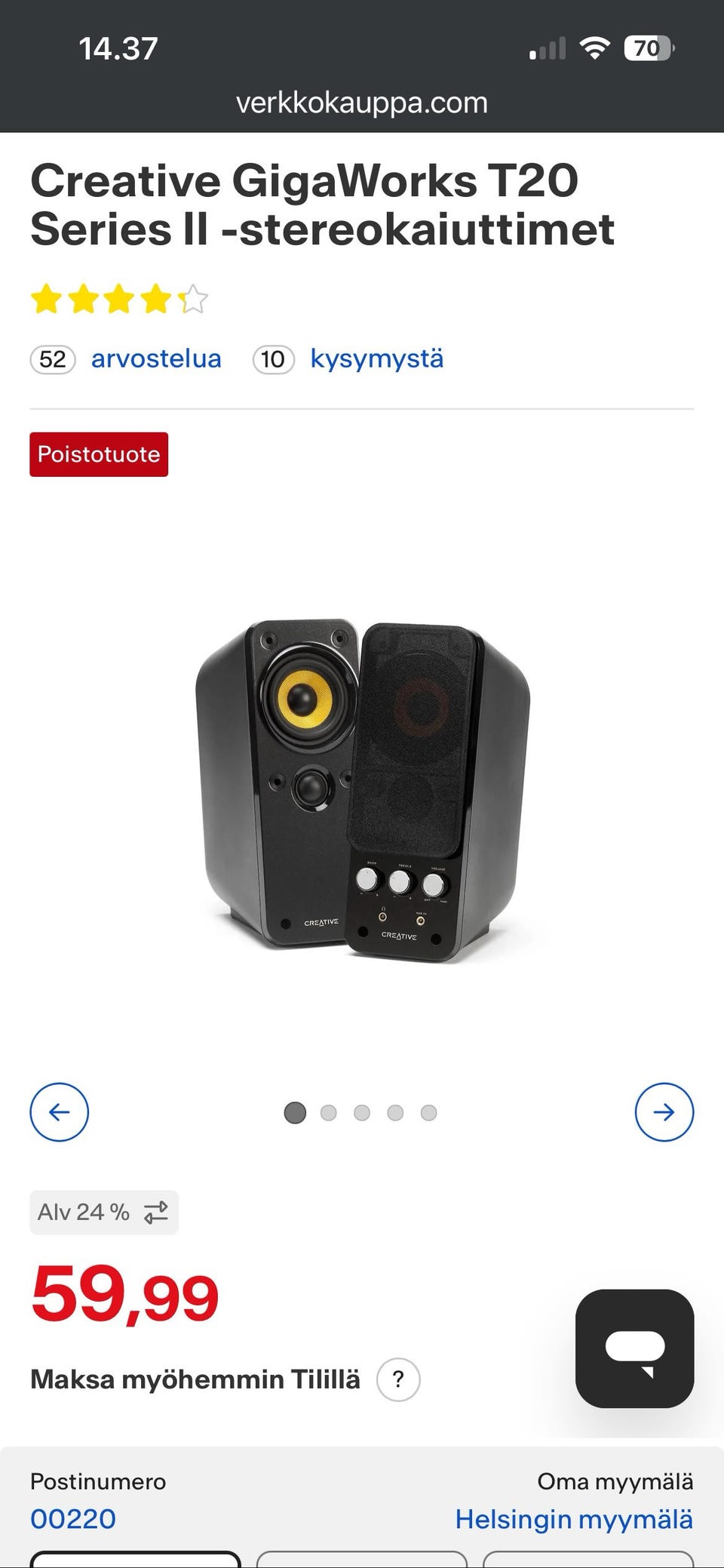
Task: Change the postal code 00220
Action: [x=73, y=1518]
